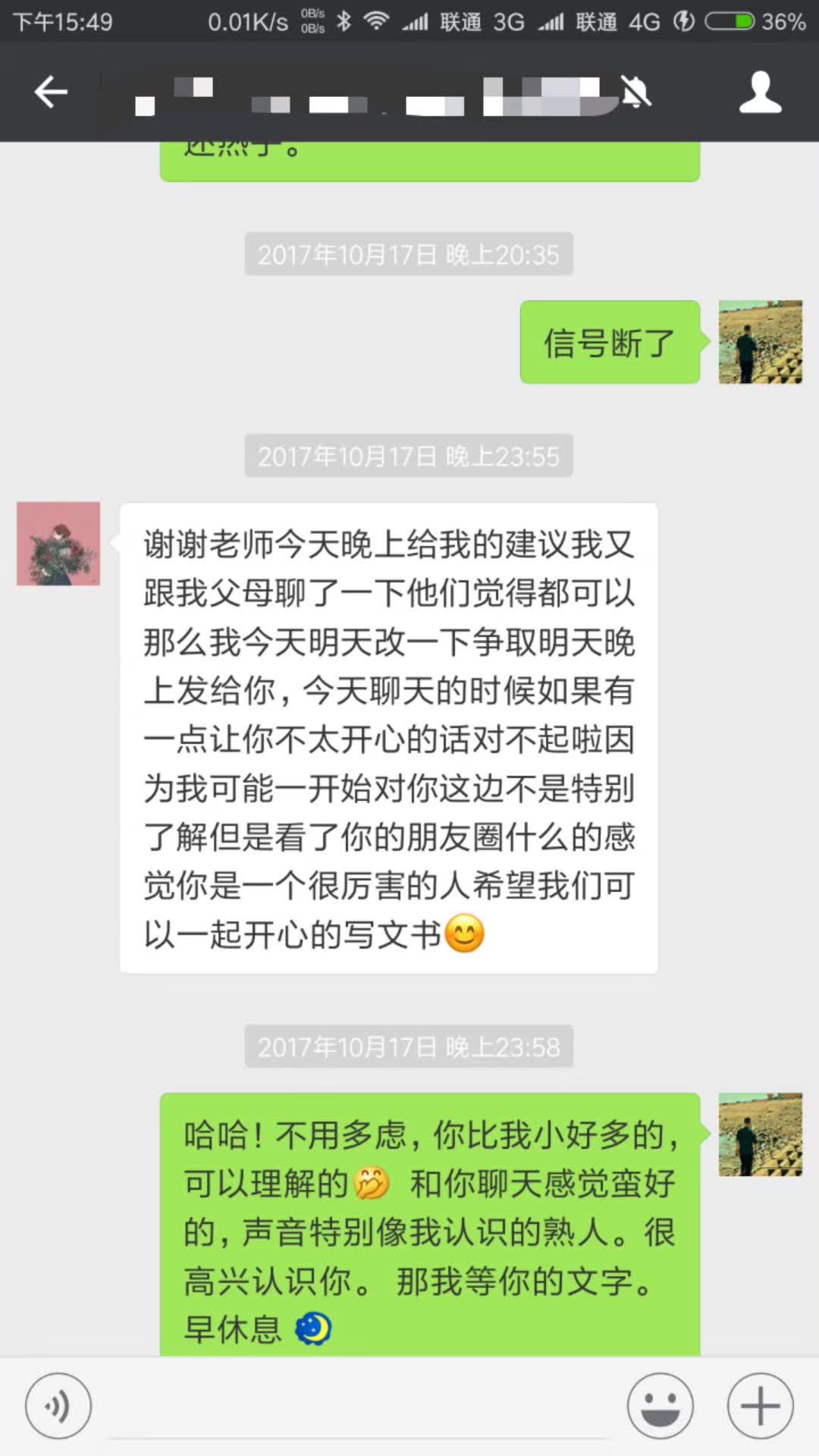819x1456 pixels.
Task: Open the plus attachment menu
Action: click(x=760, y=1405)
